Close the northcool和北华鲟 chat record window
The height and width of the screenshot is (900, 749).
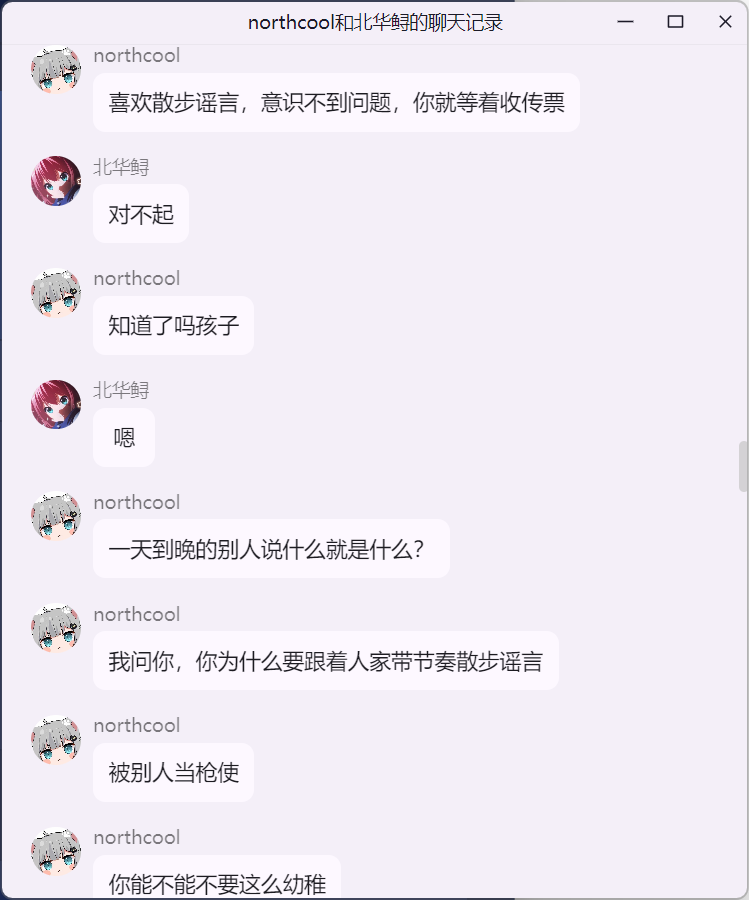[x=725, y=22]
